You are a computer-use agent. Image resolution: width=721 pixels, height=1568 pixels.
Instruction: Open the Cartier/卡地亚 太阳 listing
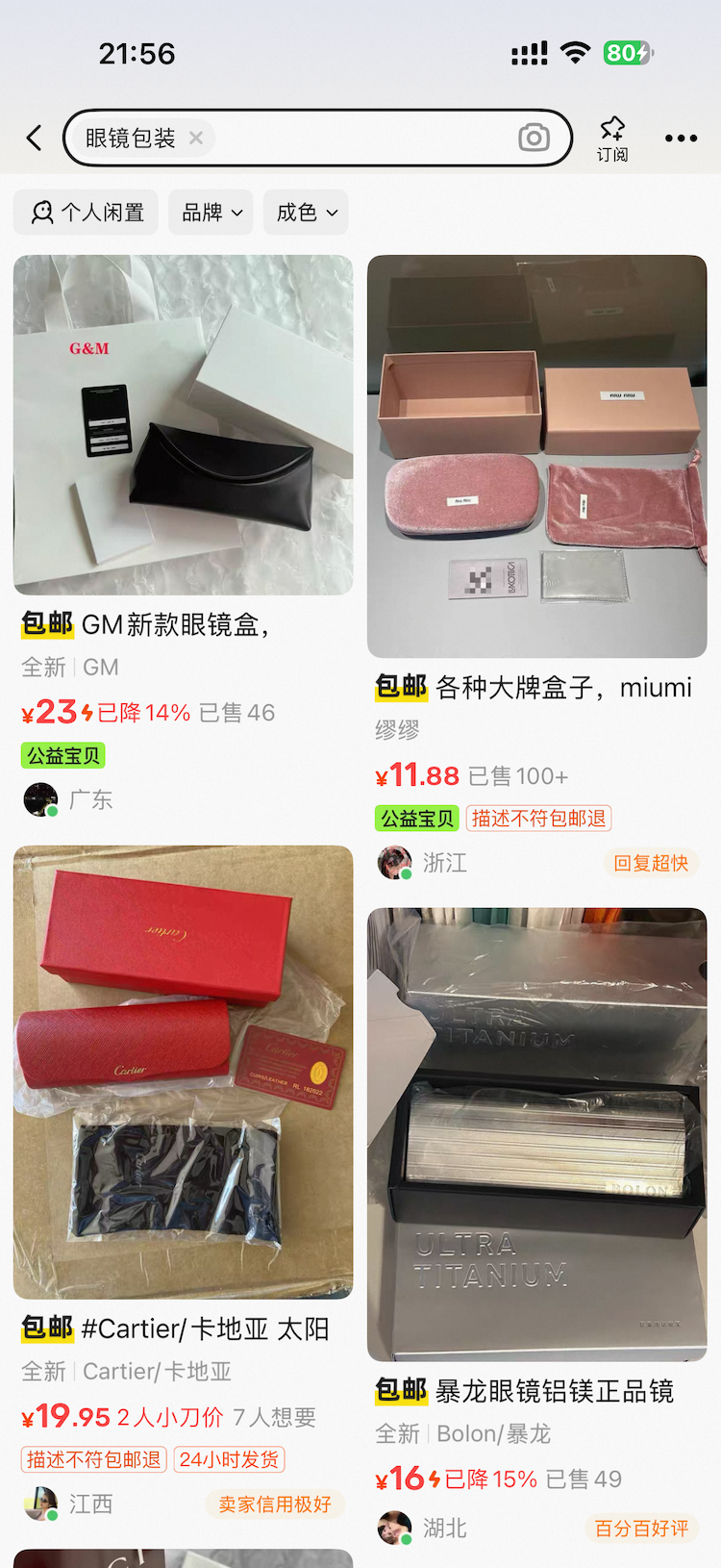tap(183, 1072)
